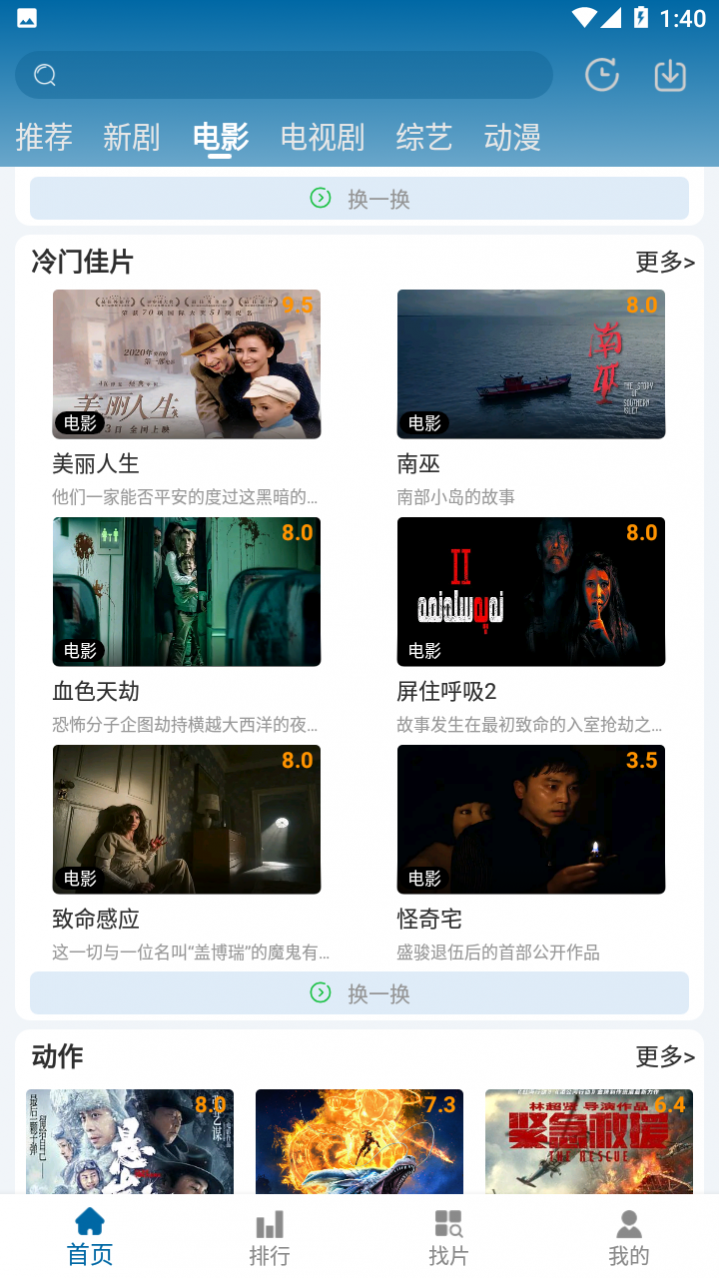This screenshot has width=719, height=1278.
Task: Switch to the 动漫 tab
Action: click(512, 137)
